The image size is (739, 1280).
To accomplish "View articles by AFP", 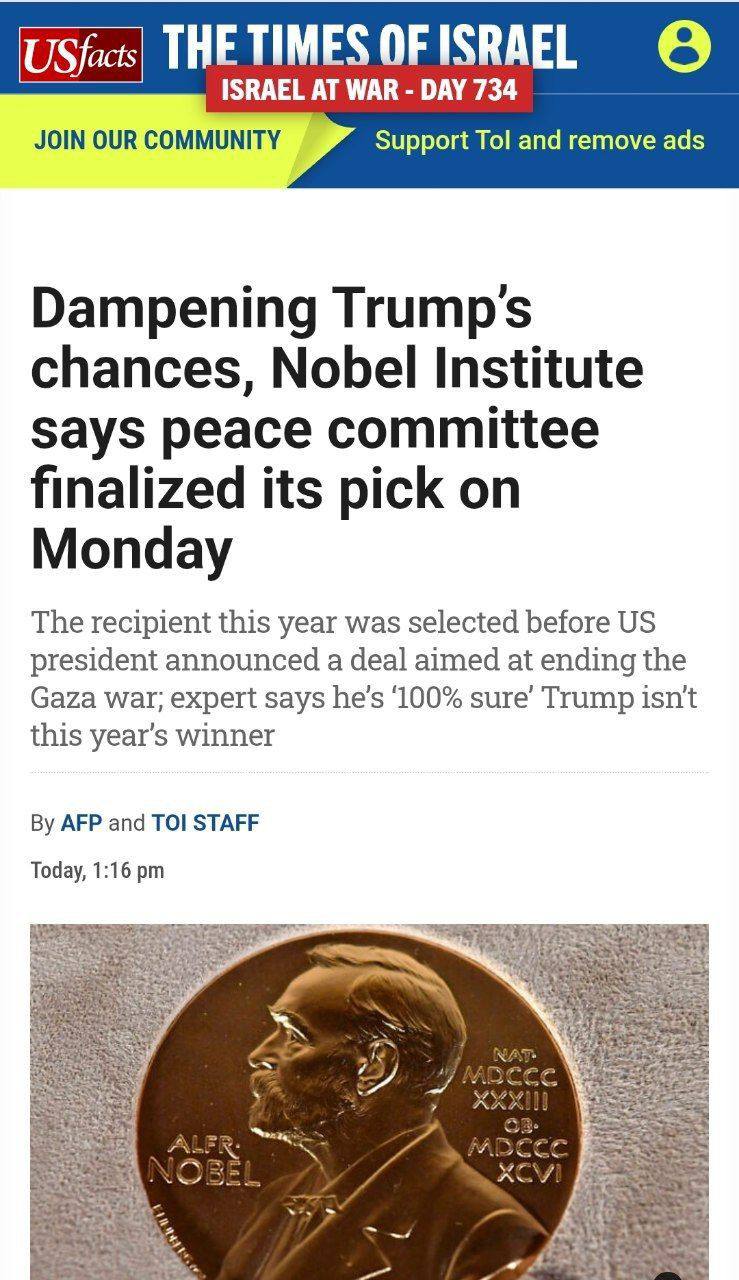I will pyautogui.click(x=81, y=823).
